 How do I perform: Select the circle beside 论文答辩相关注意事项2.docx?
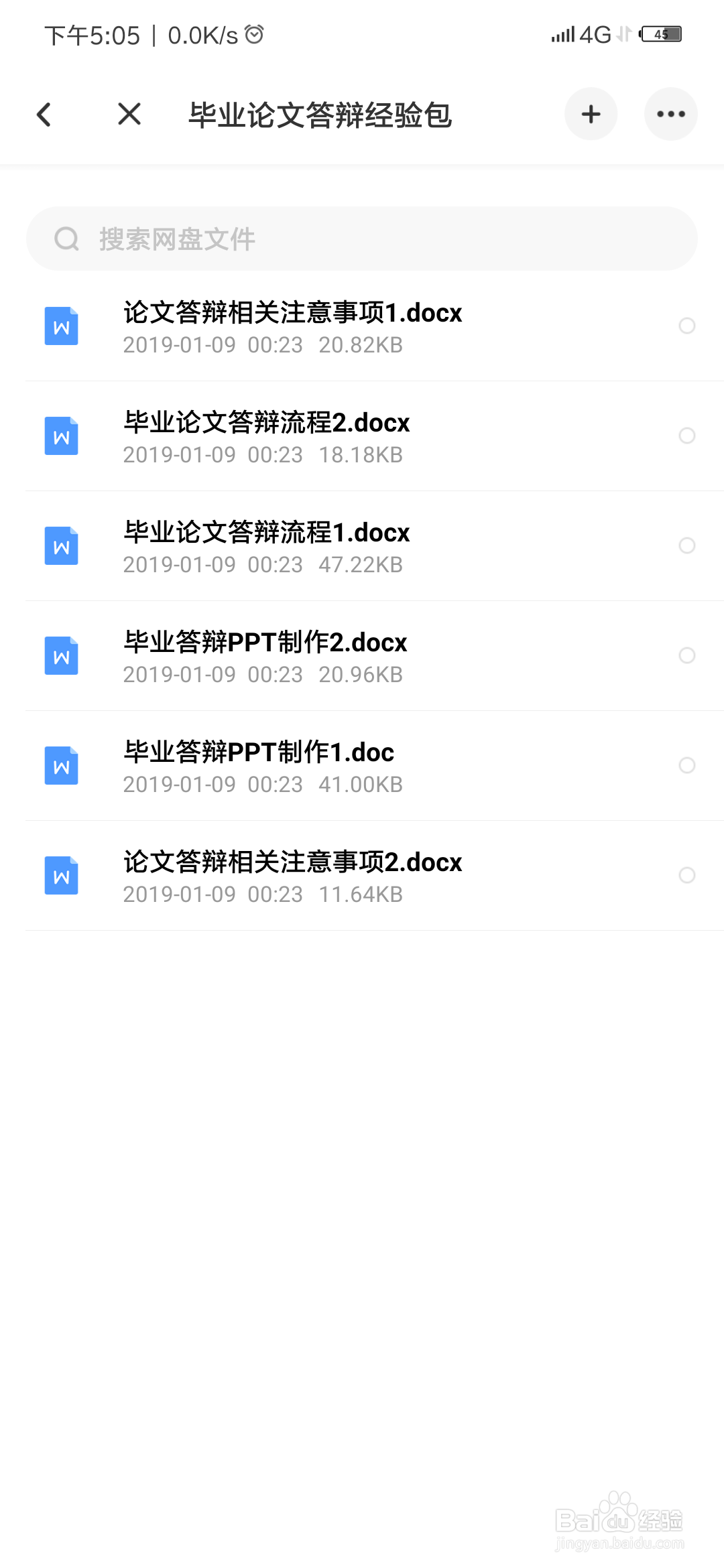(687, 875)
